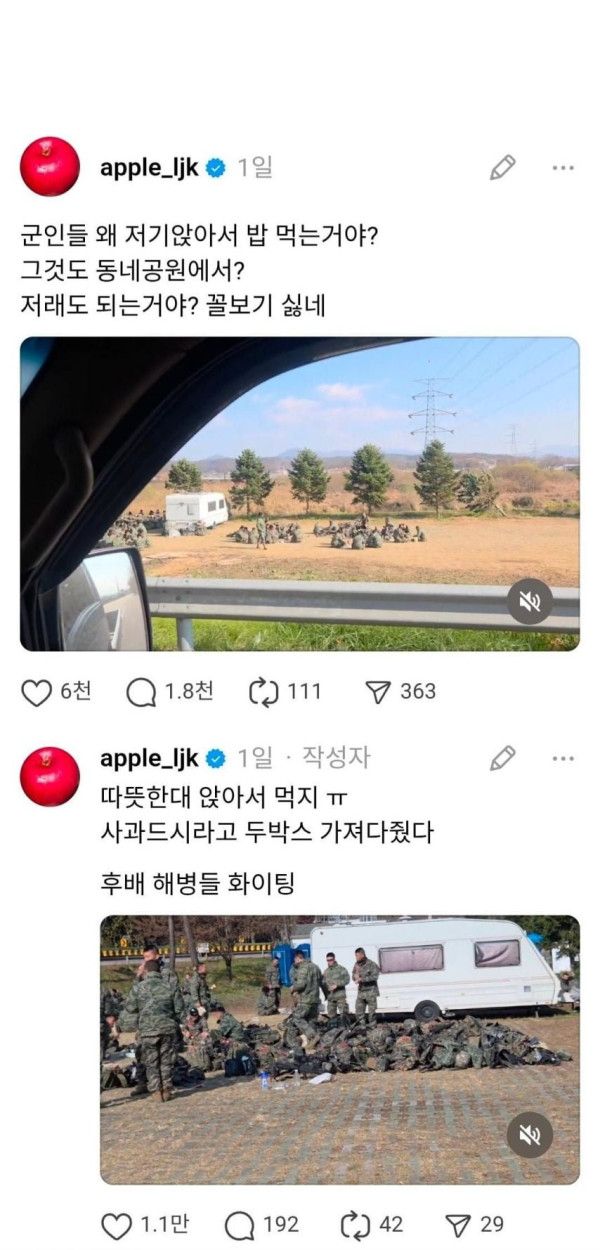Like the reply with 1.1만 likes
Viewport: 600px width, 1250px height.
(x=116, y=1224)
